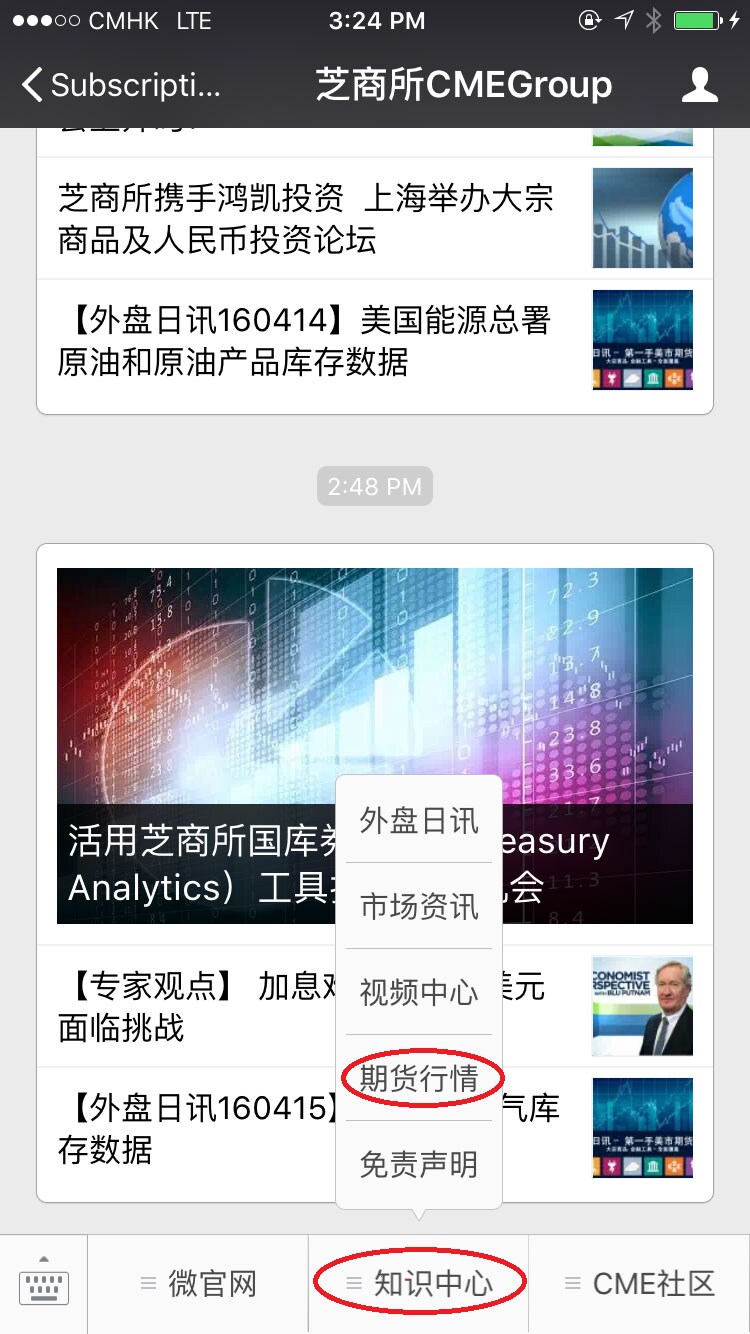
Task: Open 免责声明 from the popup menu
Action: [x=419, y=1164]
